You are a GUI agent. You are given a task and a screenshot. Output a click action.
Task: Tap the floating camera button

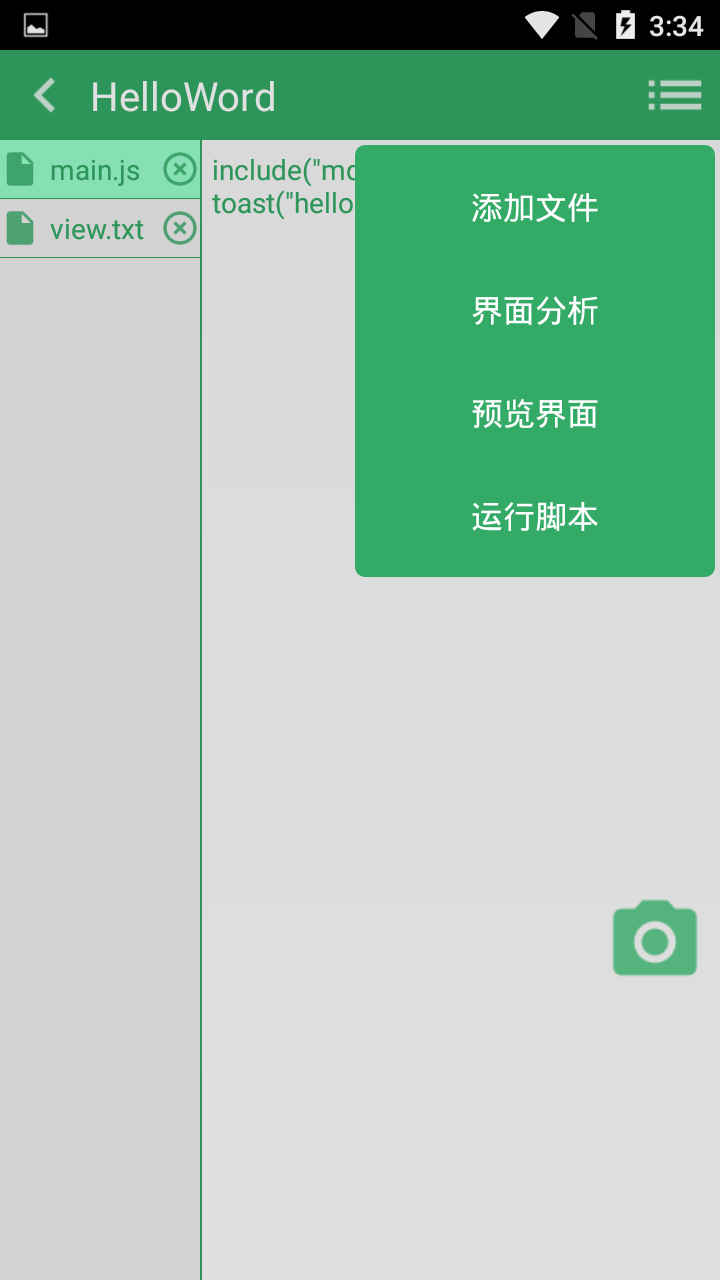tap(655, 939)
